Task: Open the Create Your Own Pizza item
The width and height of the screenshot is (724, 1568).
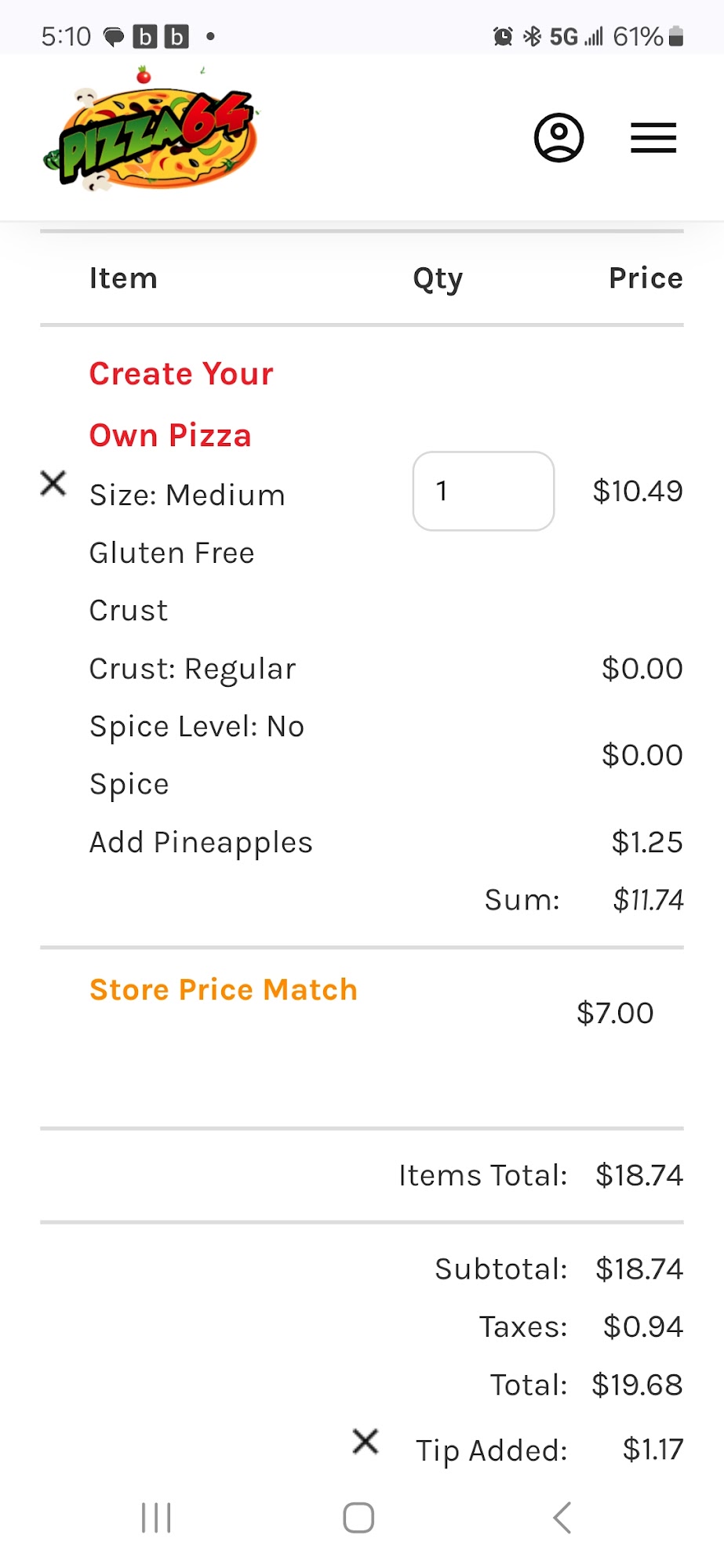Action: (180, 404)
